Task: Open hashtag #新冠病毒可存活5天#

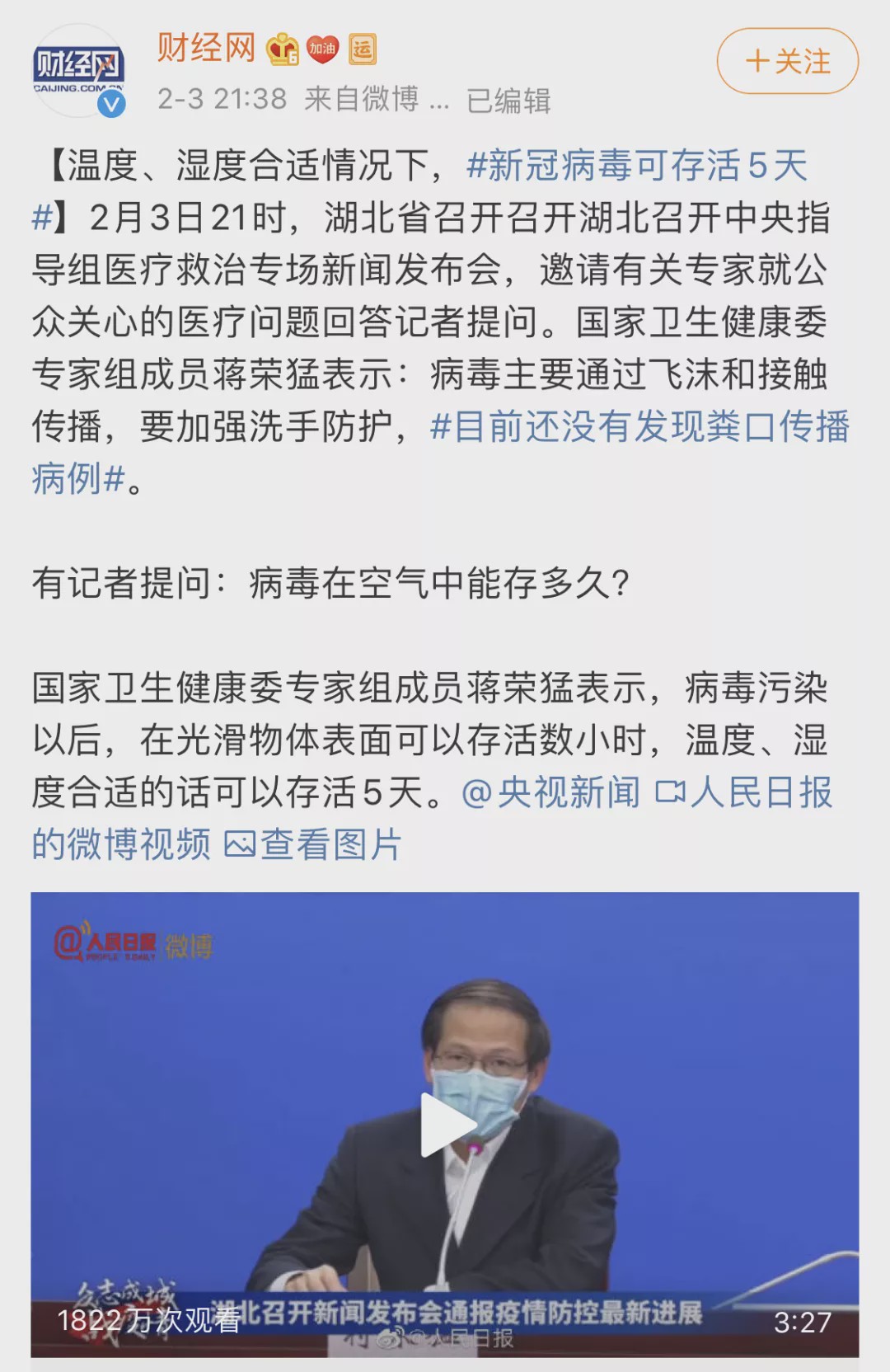Action: click(636, 166)
